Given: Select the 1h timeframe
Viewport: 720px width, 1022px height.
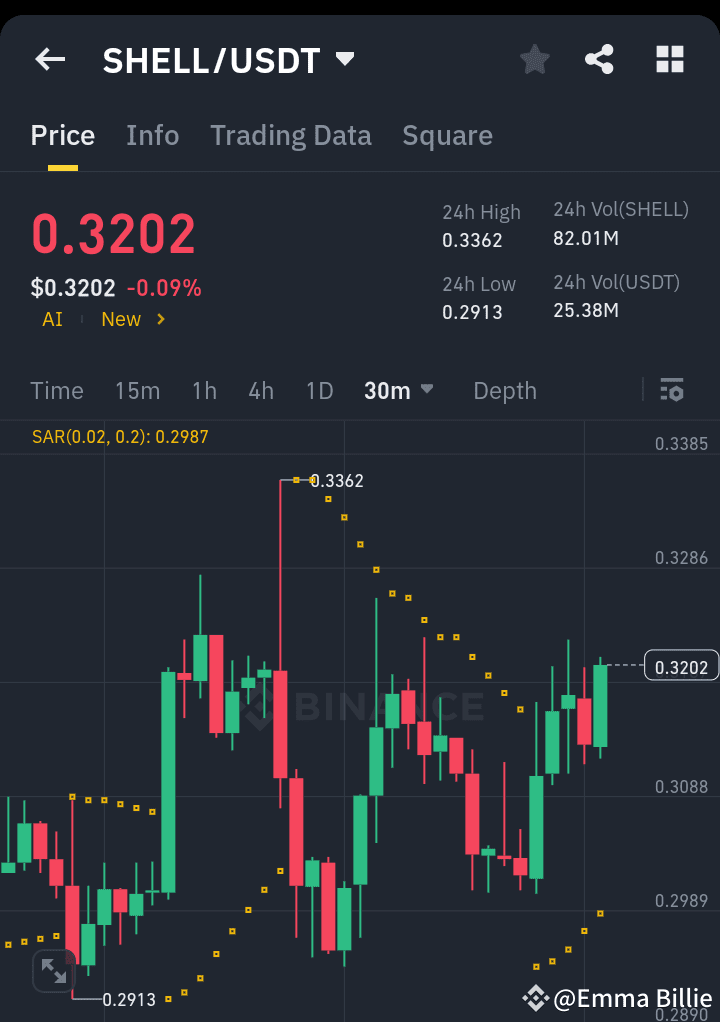Looking at the screenshot, I should tap(204, 391).
